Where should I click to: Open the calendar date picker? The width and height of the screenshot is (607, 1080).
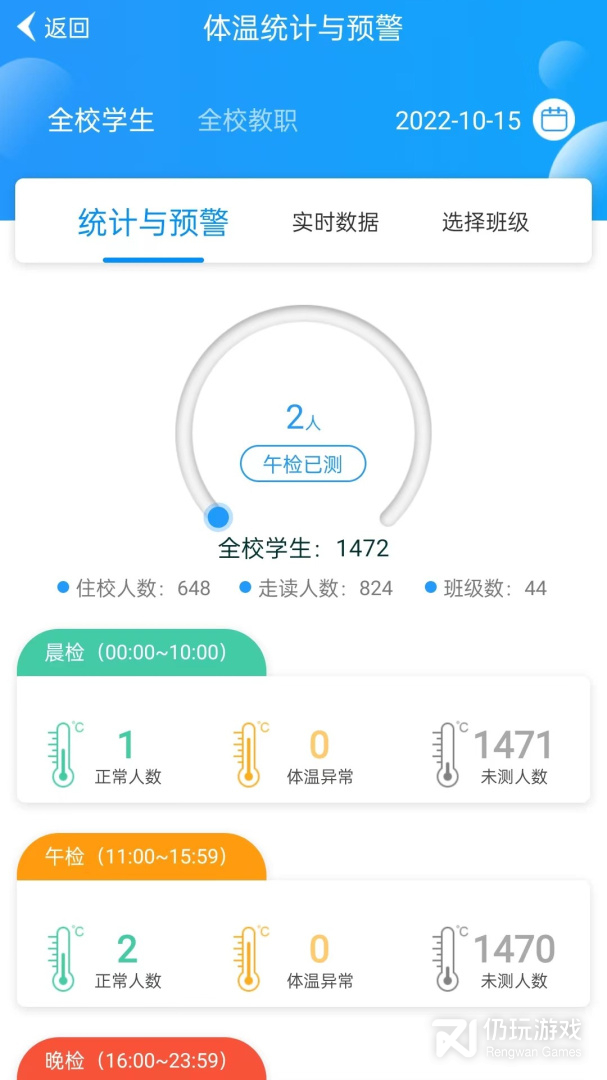(x=553, y=121)
